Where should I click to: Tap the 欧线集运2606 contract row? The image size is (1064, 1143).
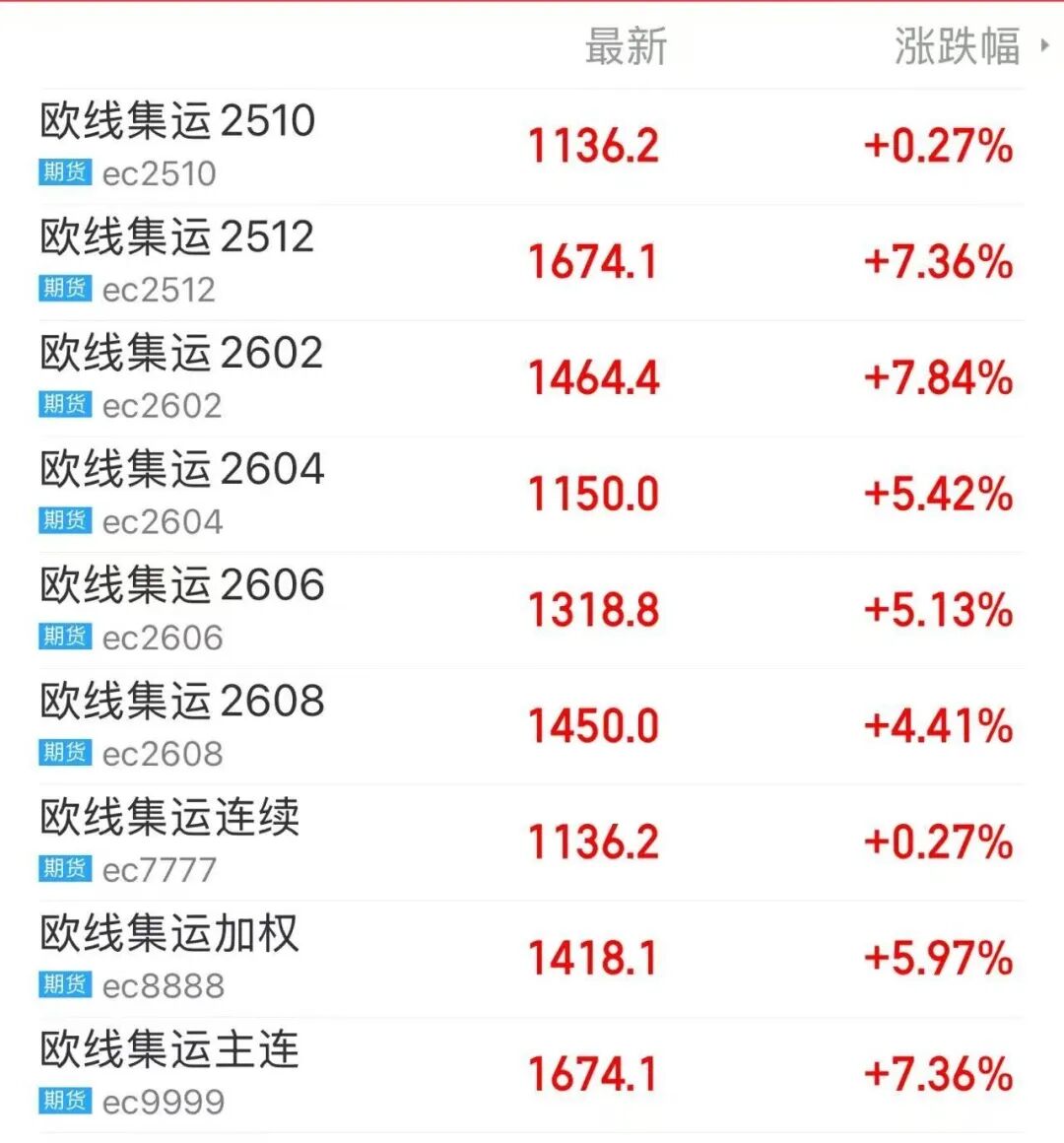[182, 610]
